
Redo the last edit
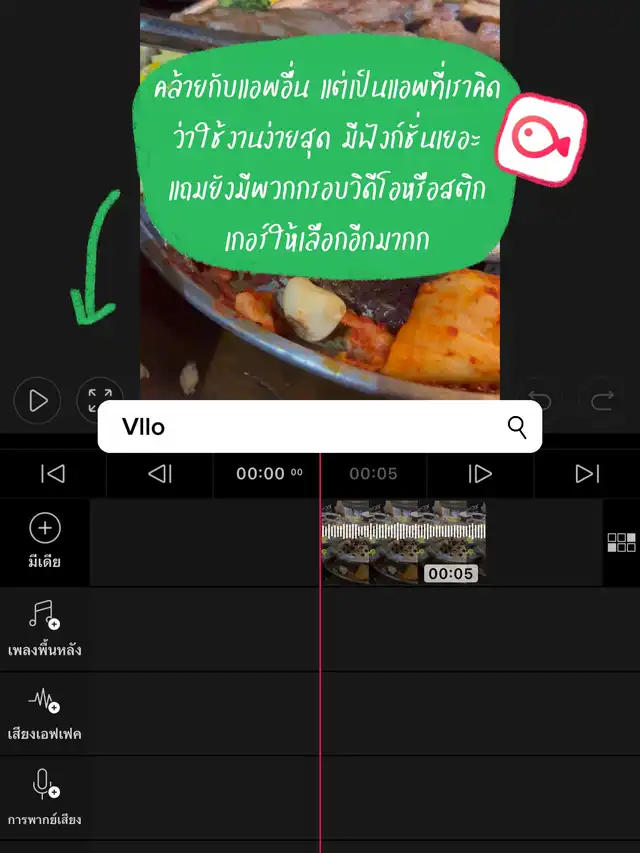pyautogui.click(x=601, y=401)
